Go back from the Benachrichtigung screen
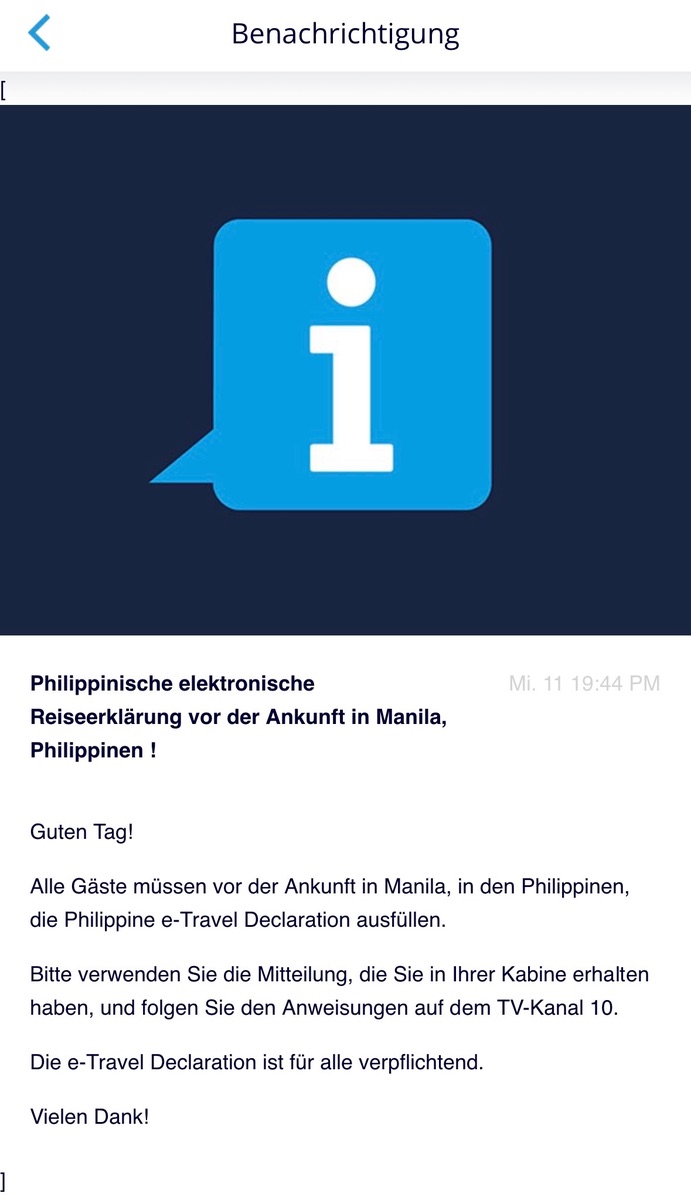 (39, 33)
